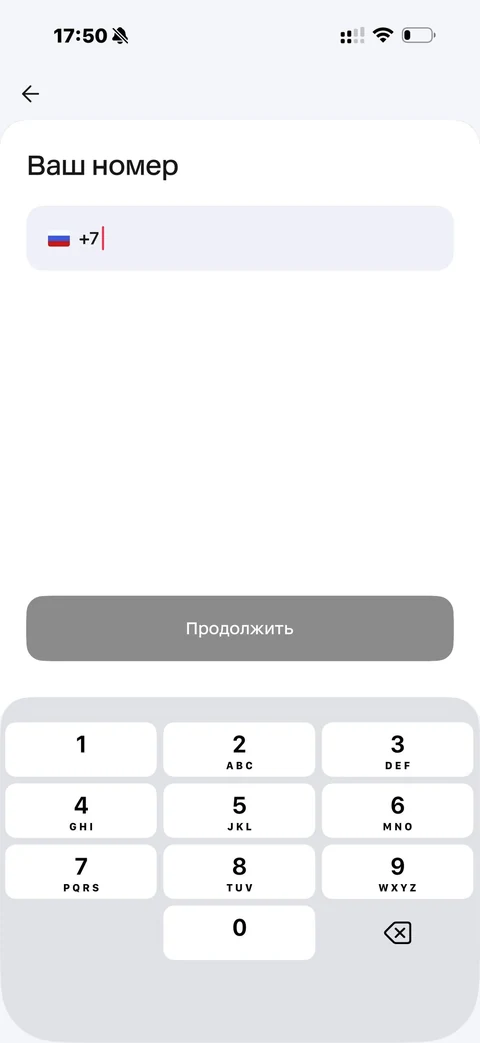This screenshot has height=1043, width=480.
Task: Tap the Продолжить button
Action: tap(240, 629)
